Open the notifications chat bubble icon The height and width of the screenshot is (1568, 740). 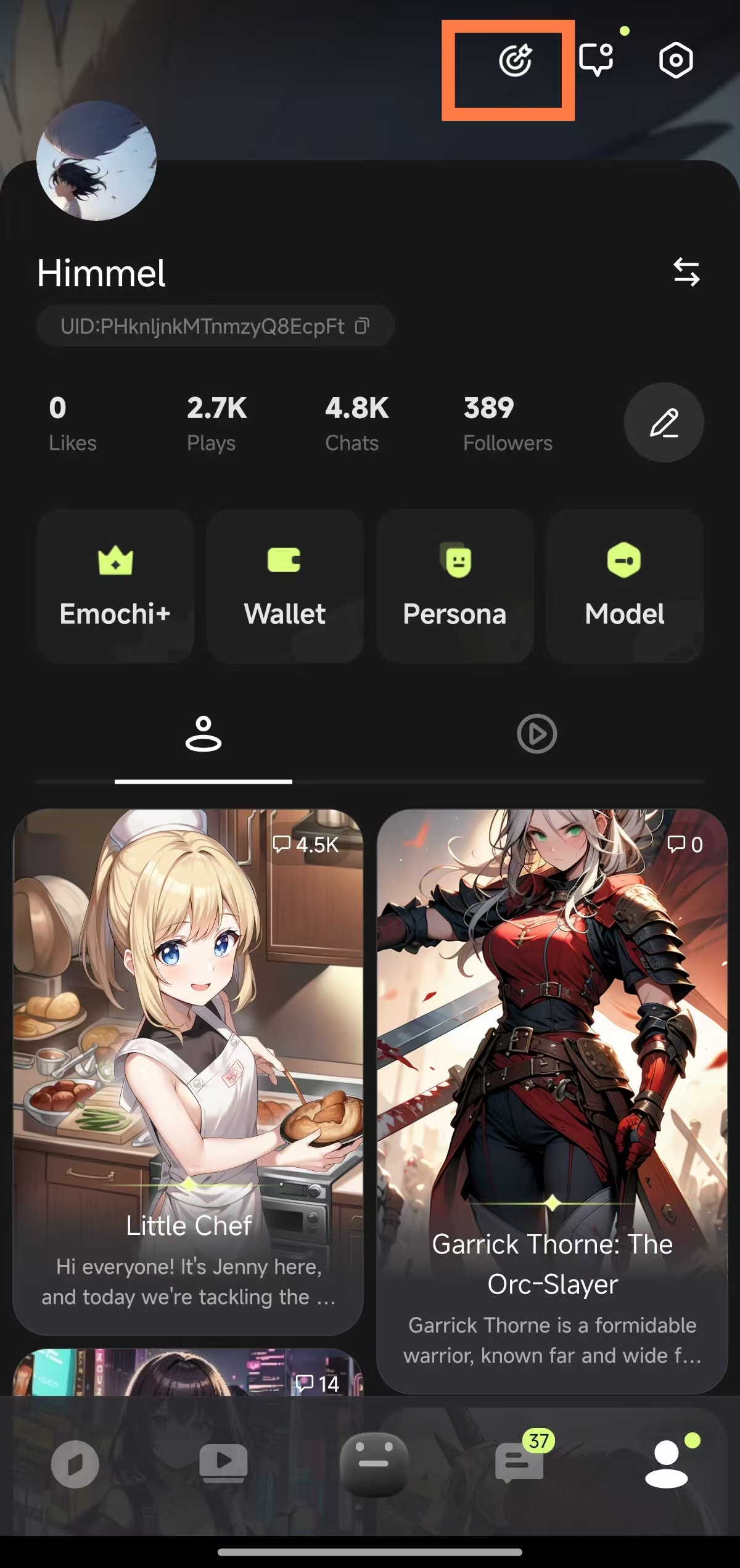pos(596,60)
